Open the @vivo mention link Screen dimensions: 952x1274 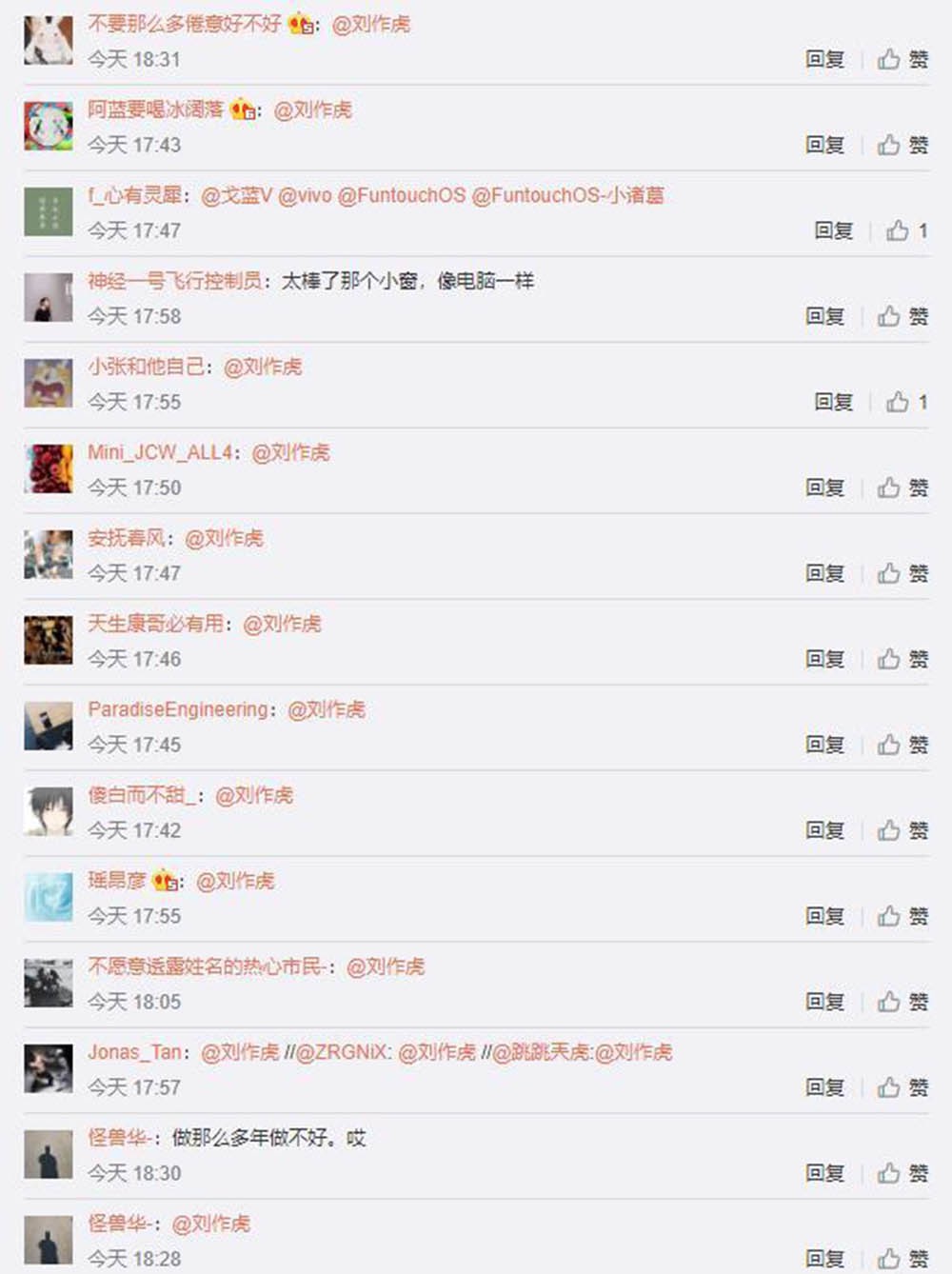pos(305,195)
